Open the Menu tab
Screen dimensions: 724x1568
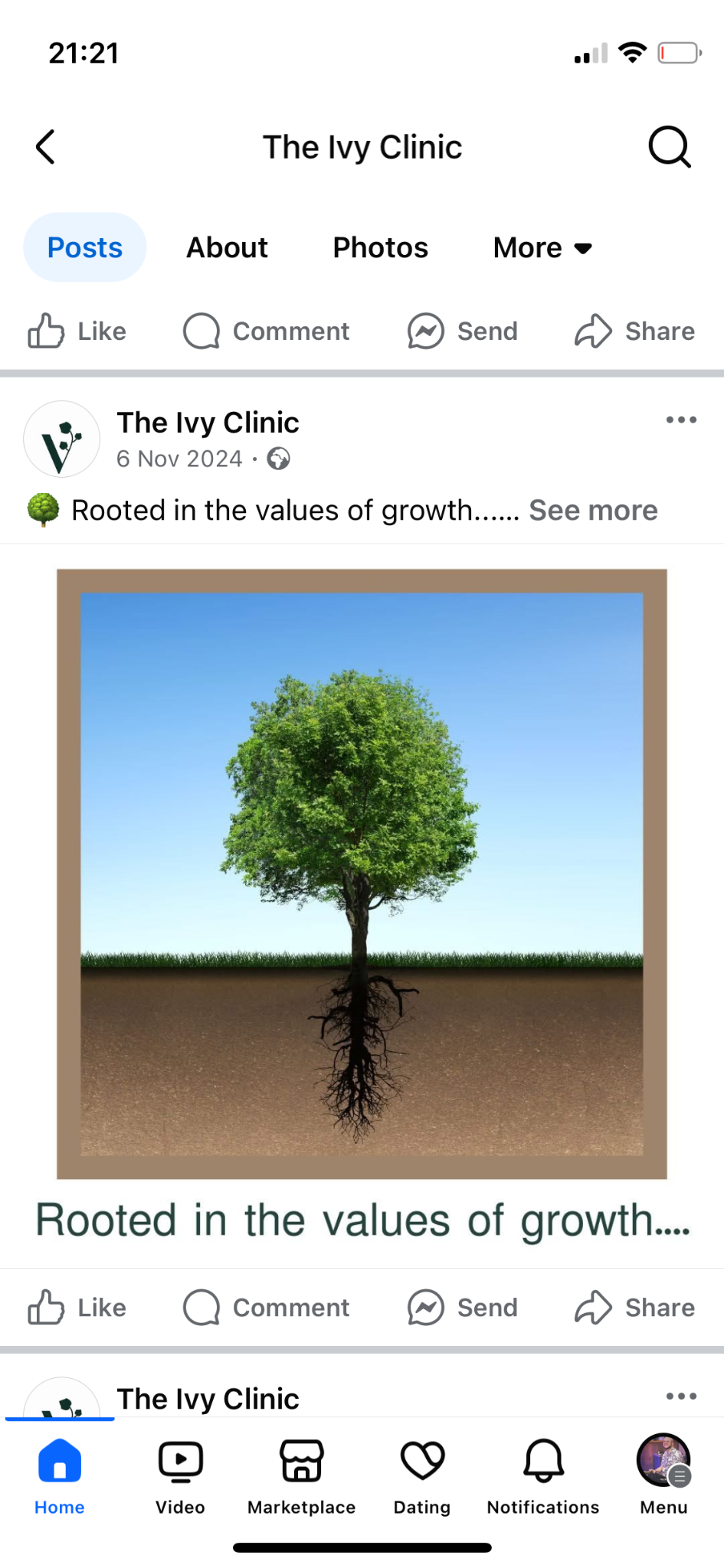(x=663, y=1475)
